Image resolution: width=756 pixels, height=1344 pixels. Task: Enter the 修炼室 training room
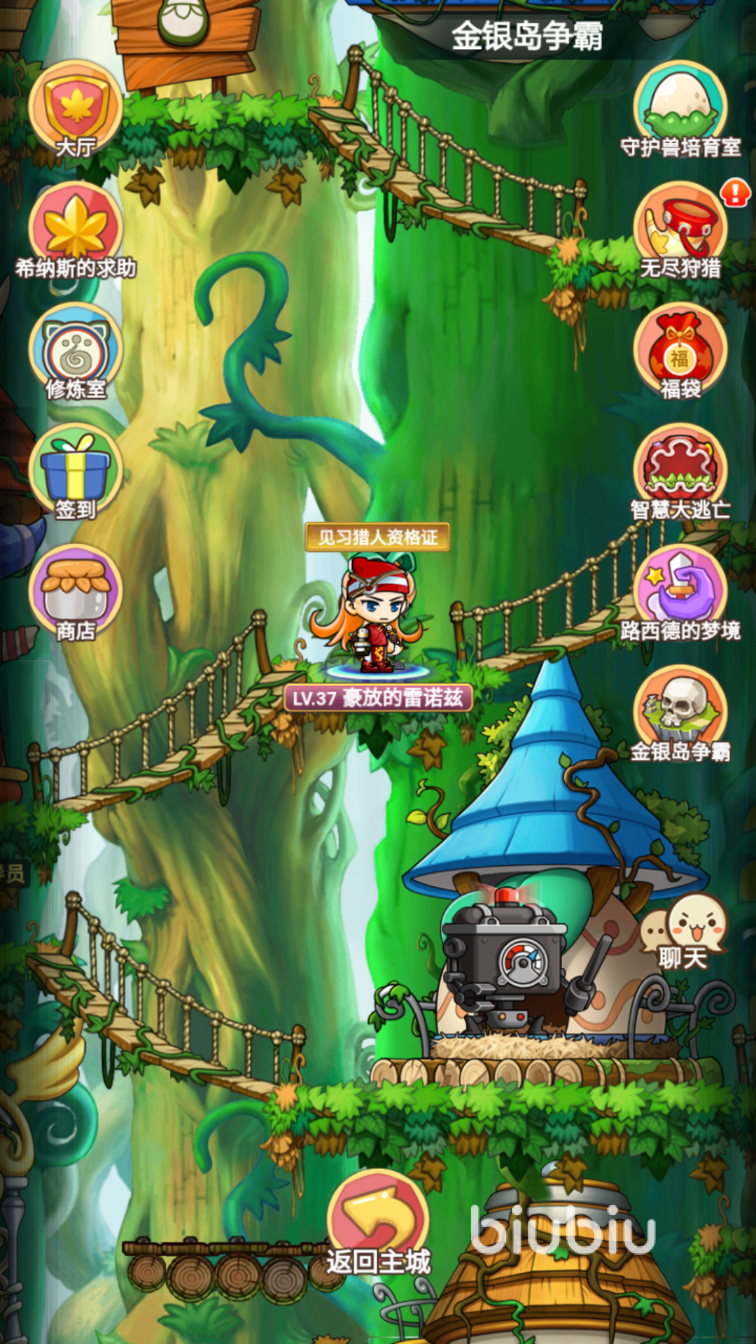(75, 350)
